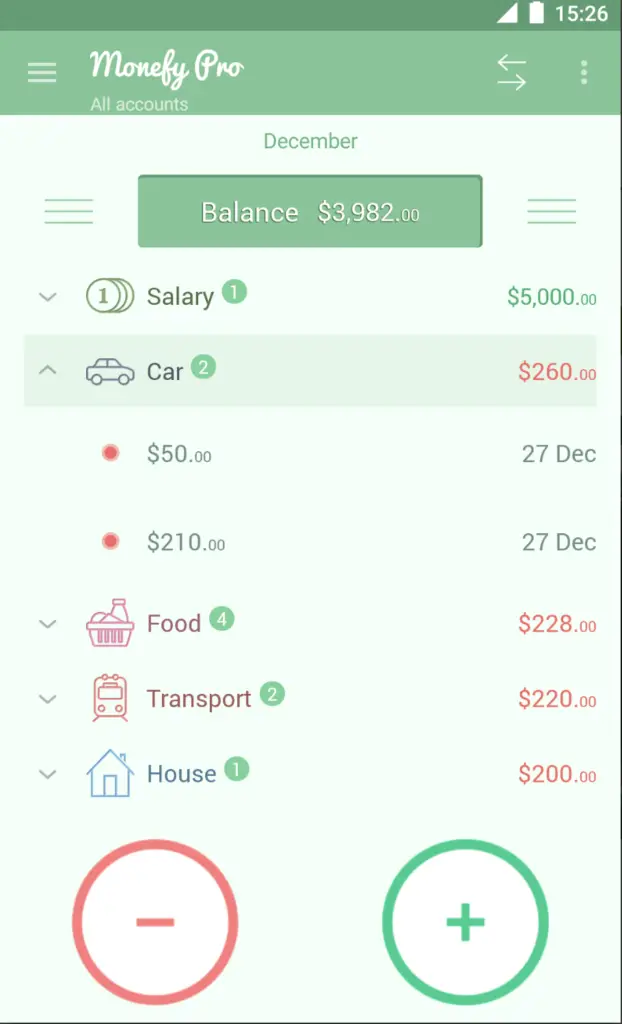Expand the Salary category
Viewport: 622px width, 1024px height.
tap(310, 296)
